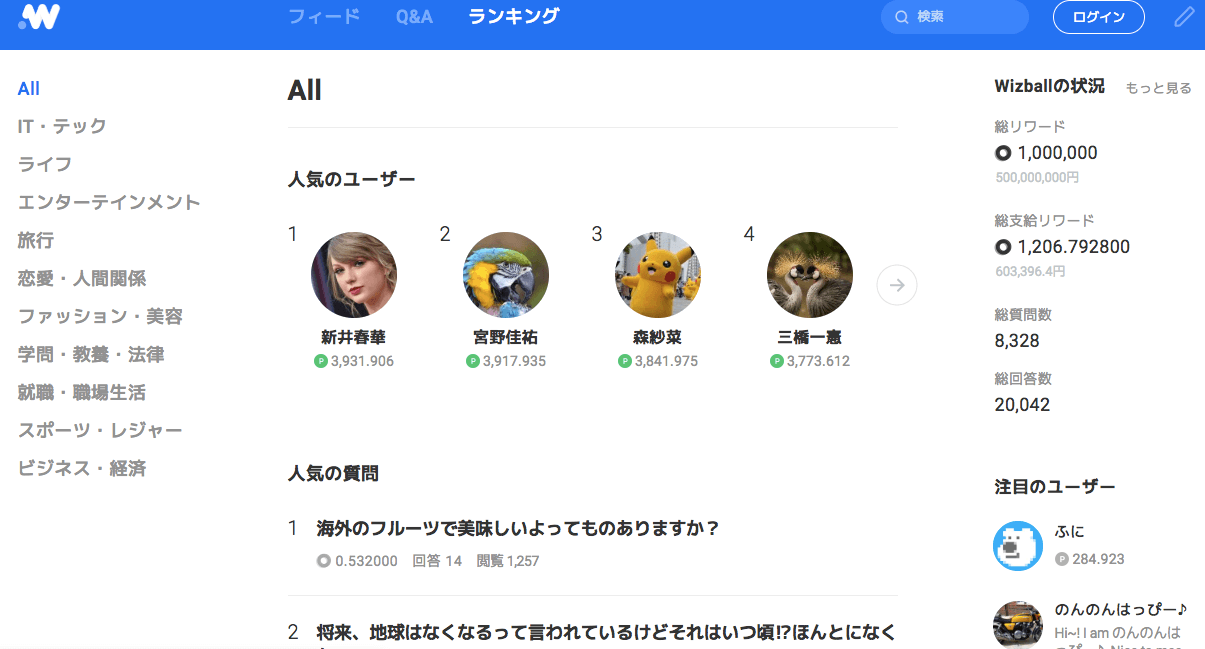Switch to the フィード tab
This screenshot has width=1205, height=649.
324,17
